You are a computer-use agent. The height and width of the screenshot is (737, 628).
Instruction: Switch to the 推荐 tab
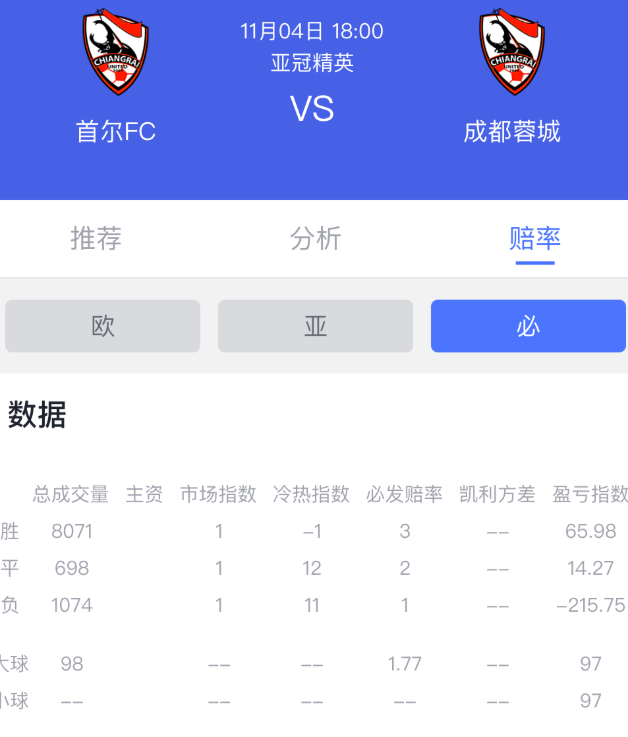click(96, 238)
